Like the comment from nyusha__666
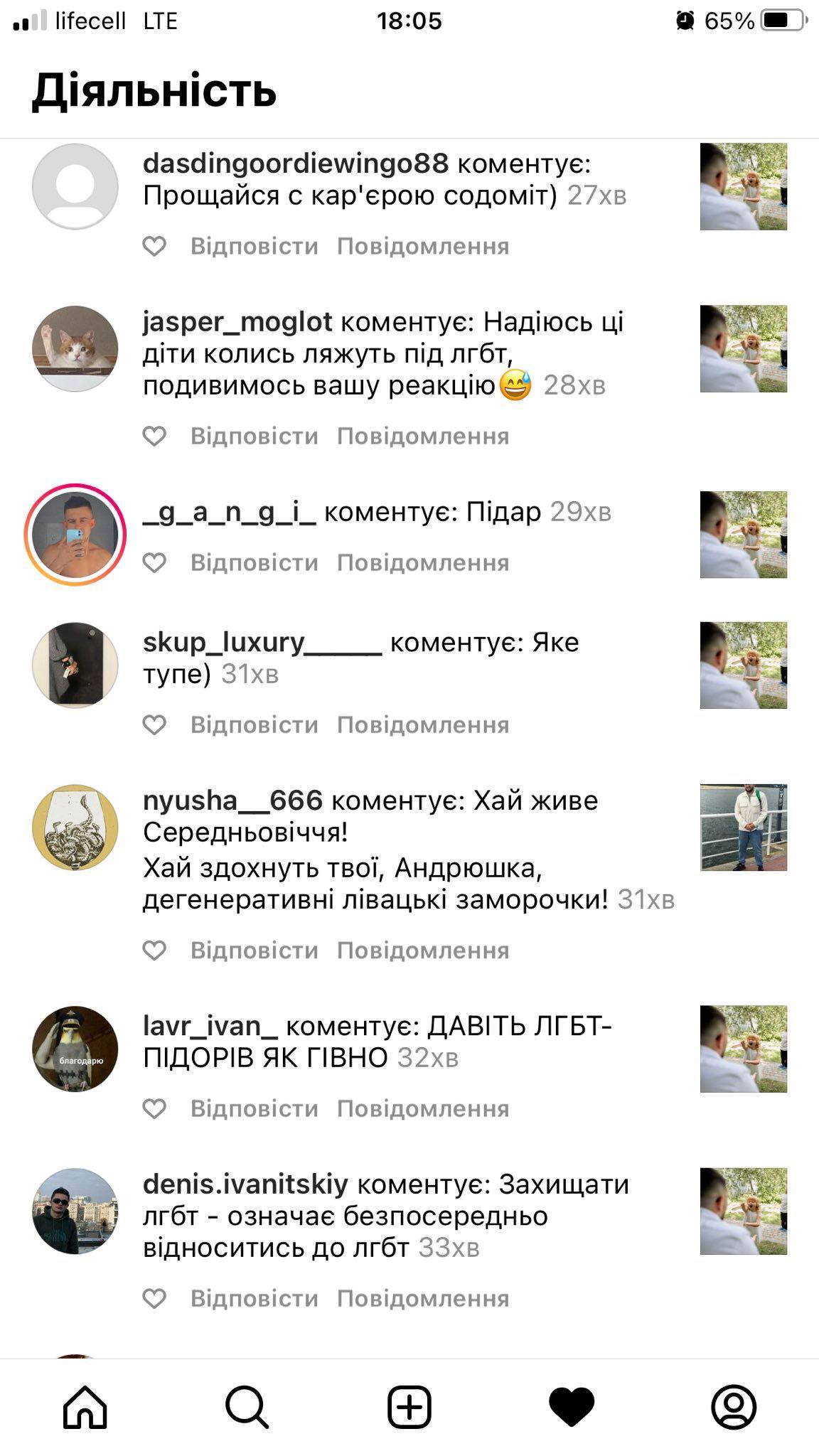The width and height of the screenshot is (819, 1456). pyautogui.click(x=154, y=951)
